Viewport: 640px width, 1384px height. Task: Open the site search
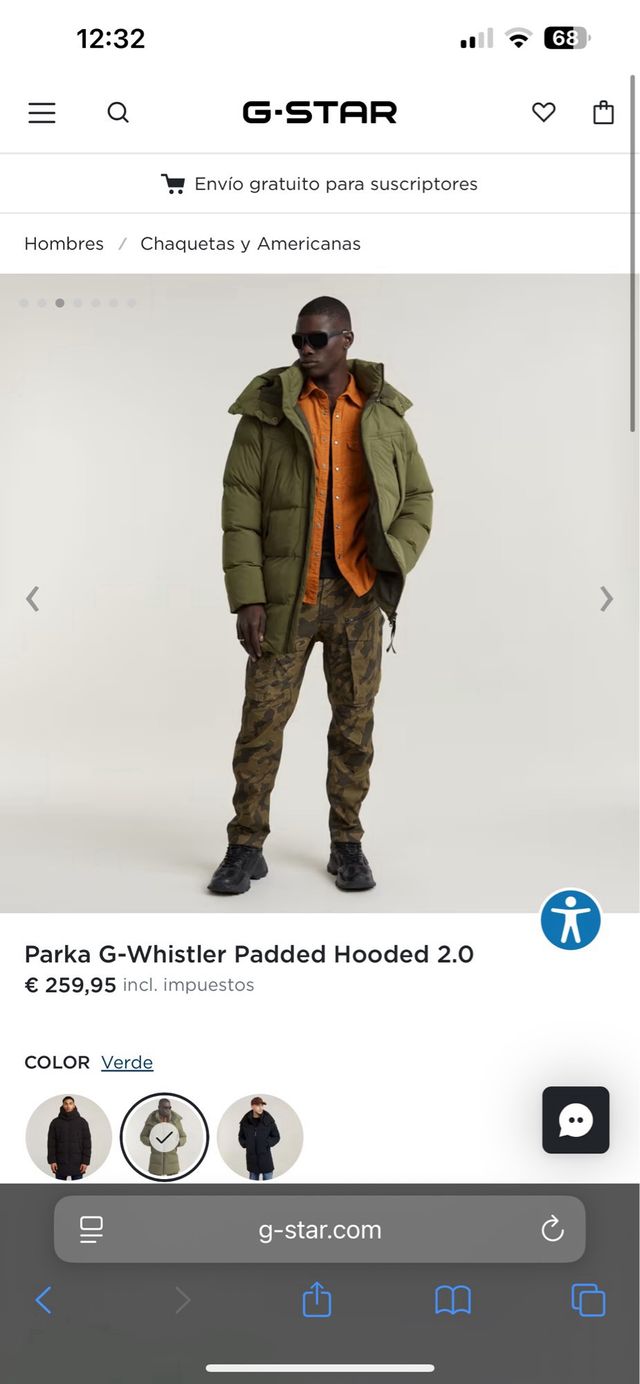[118, 113]
